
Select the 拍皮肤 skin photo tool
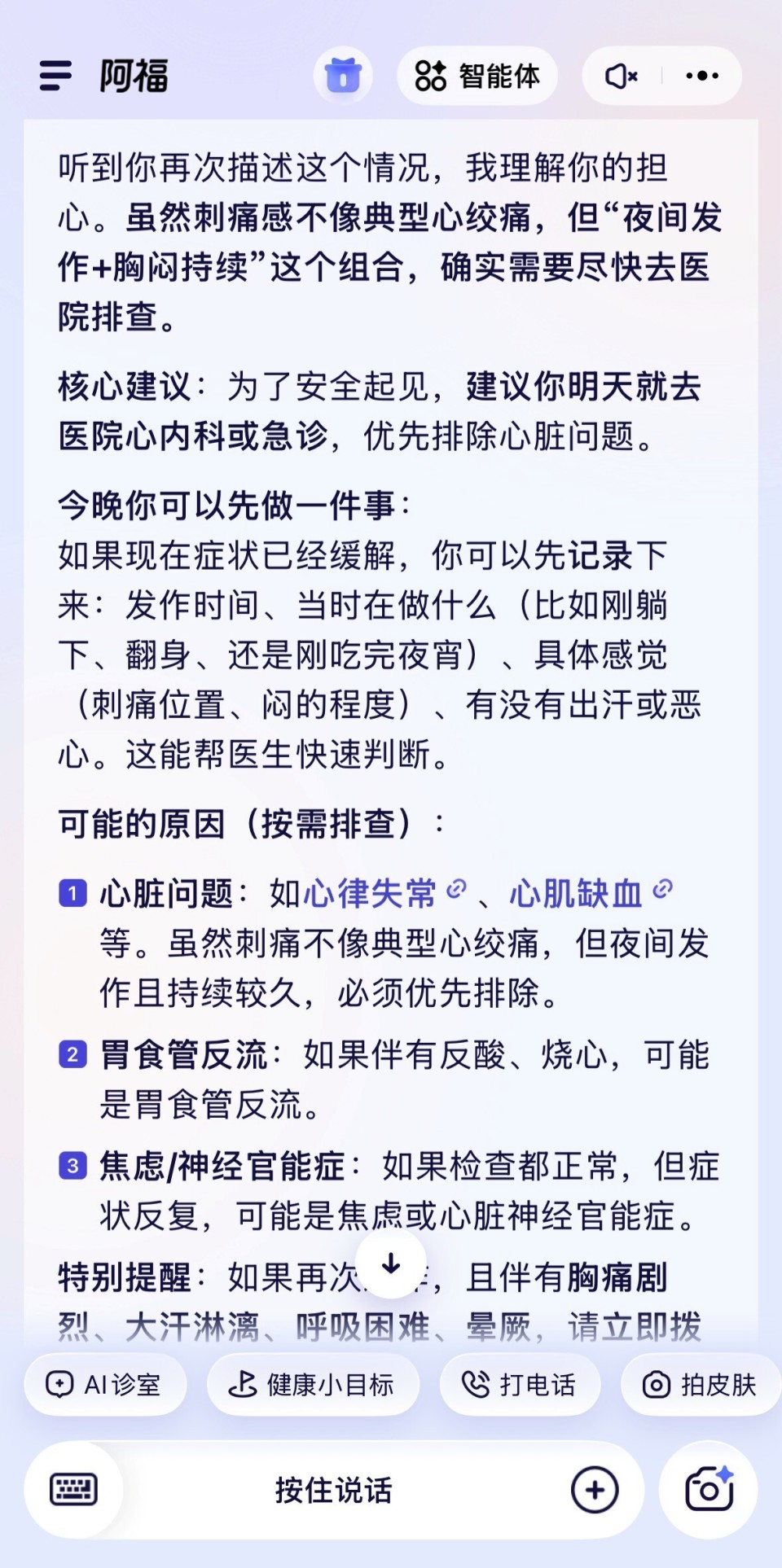tap(699, 1384)
